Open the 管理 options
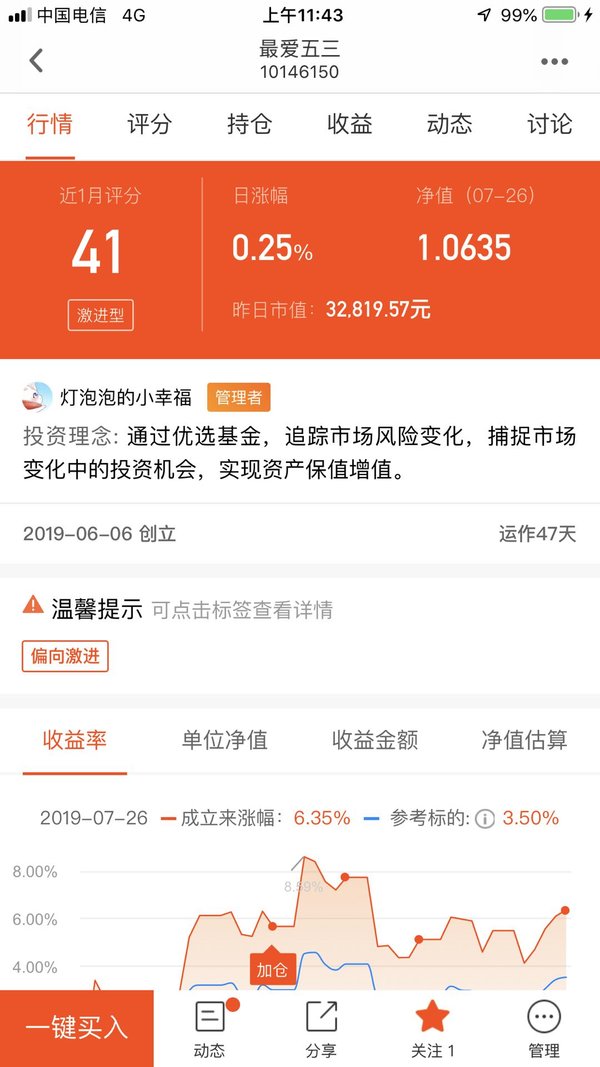Screen dimensions: 600x1067 [x=544, y=1029]
